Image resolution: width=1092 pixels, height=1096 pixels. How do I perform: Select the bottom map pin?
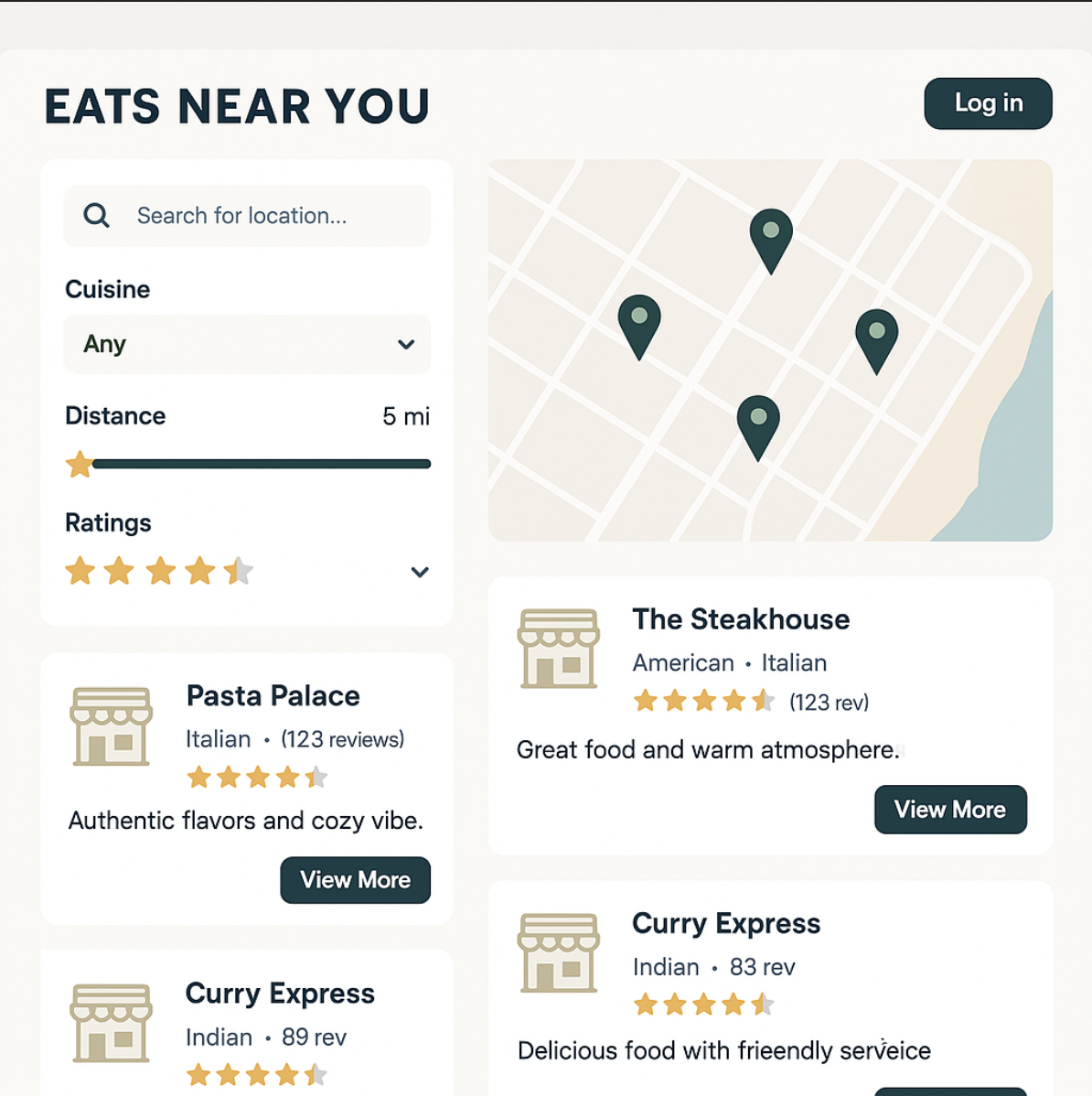(x=758, y=421)
